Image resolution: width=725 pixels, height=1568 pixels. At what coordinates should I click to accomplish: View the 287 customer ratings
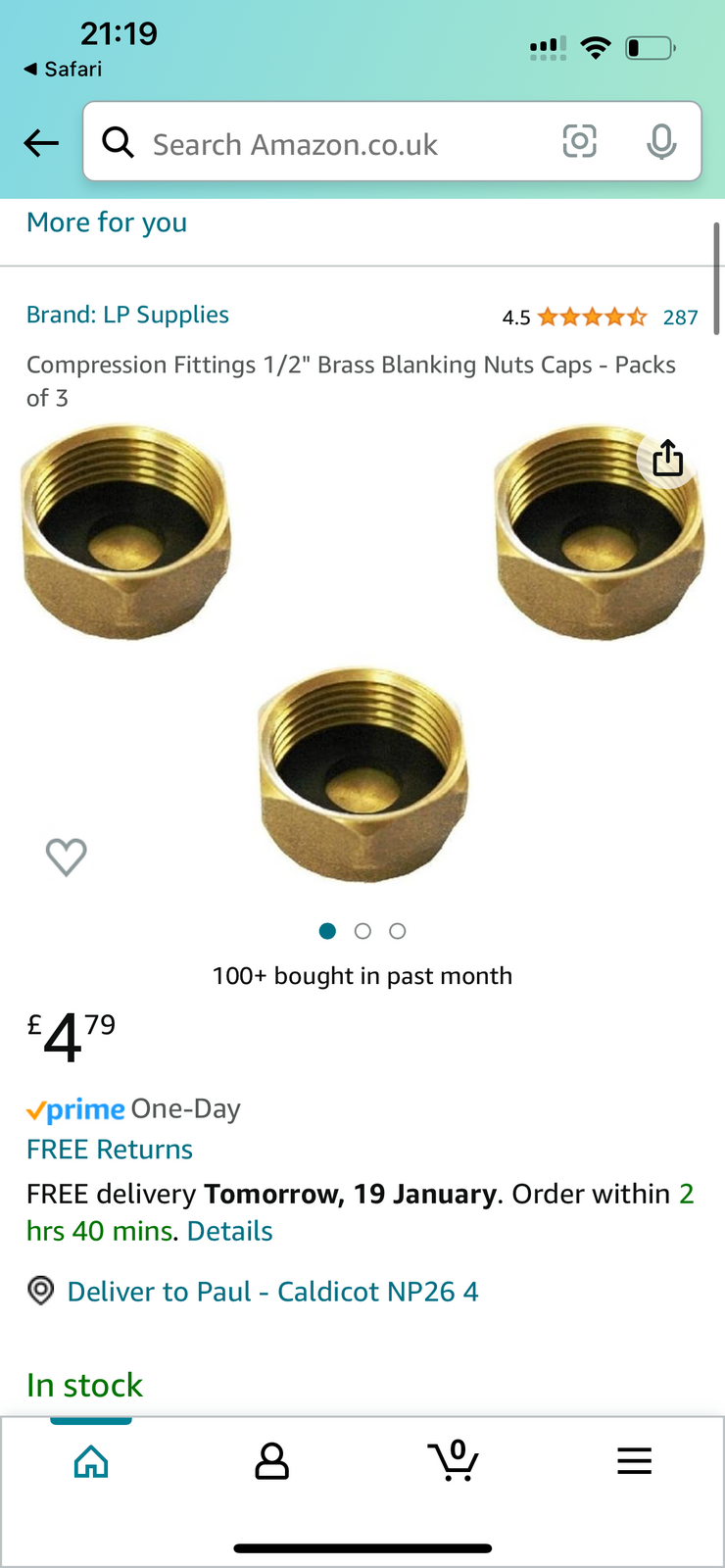[x=680, y=317]
